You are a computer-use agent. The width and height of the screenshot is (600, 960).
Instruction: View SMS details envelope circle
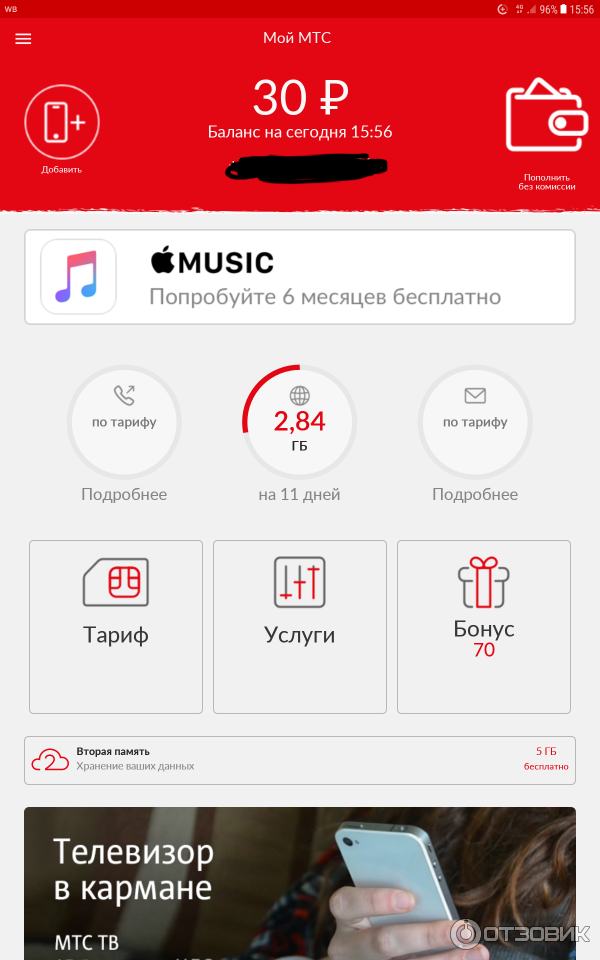coord(475,422)
